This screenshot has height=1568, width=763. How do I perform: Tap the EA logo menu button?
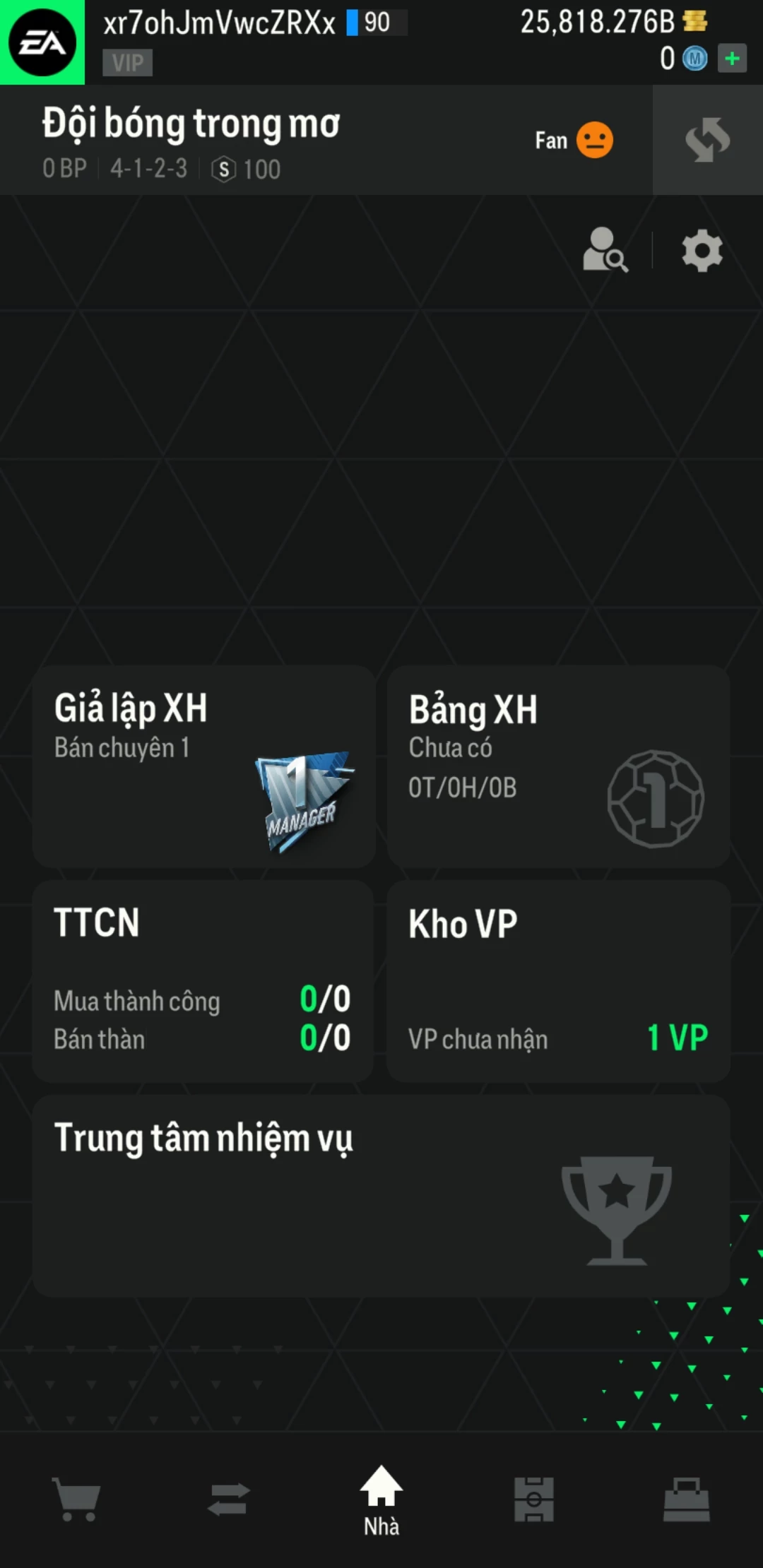pyautogui.click(x=42, y=42)
